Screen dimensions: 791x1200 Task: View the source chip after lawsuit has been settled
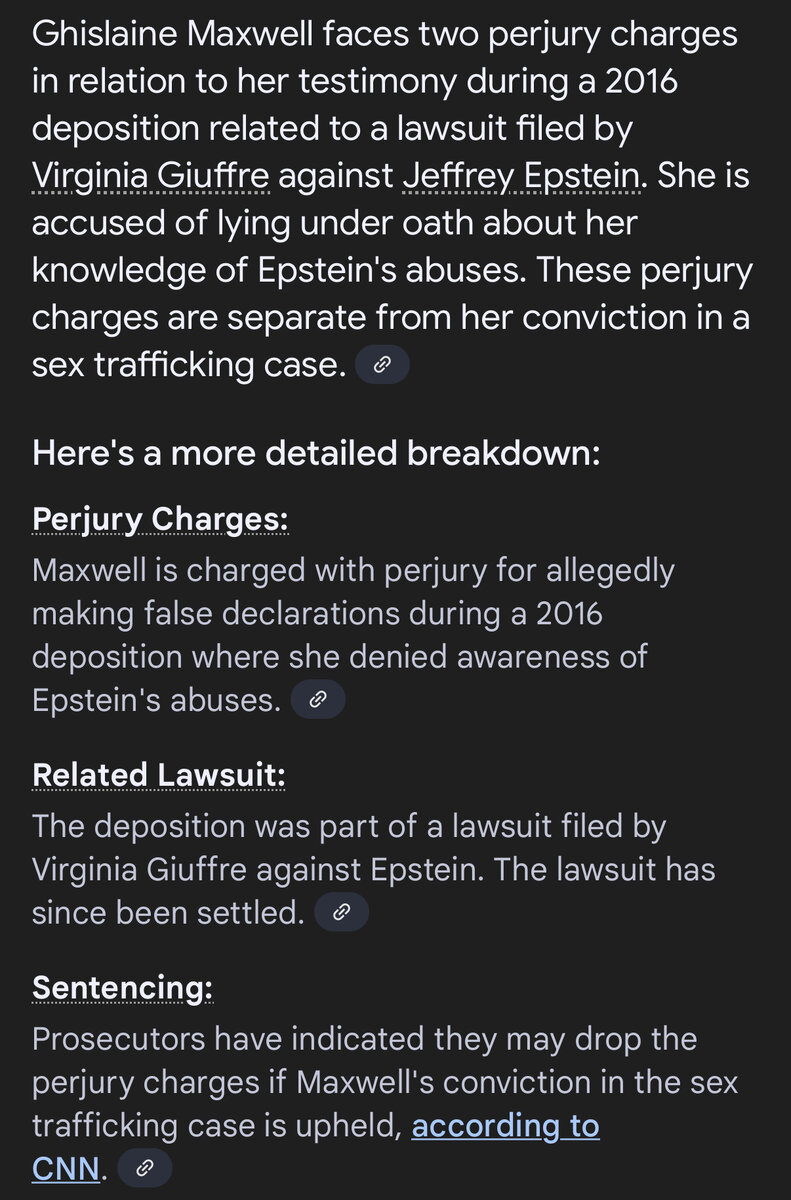[341, 912]
